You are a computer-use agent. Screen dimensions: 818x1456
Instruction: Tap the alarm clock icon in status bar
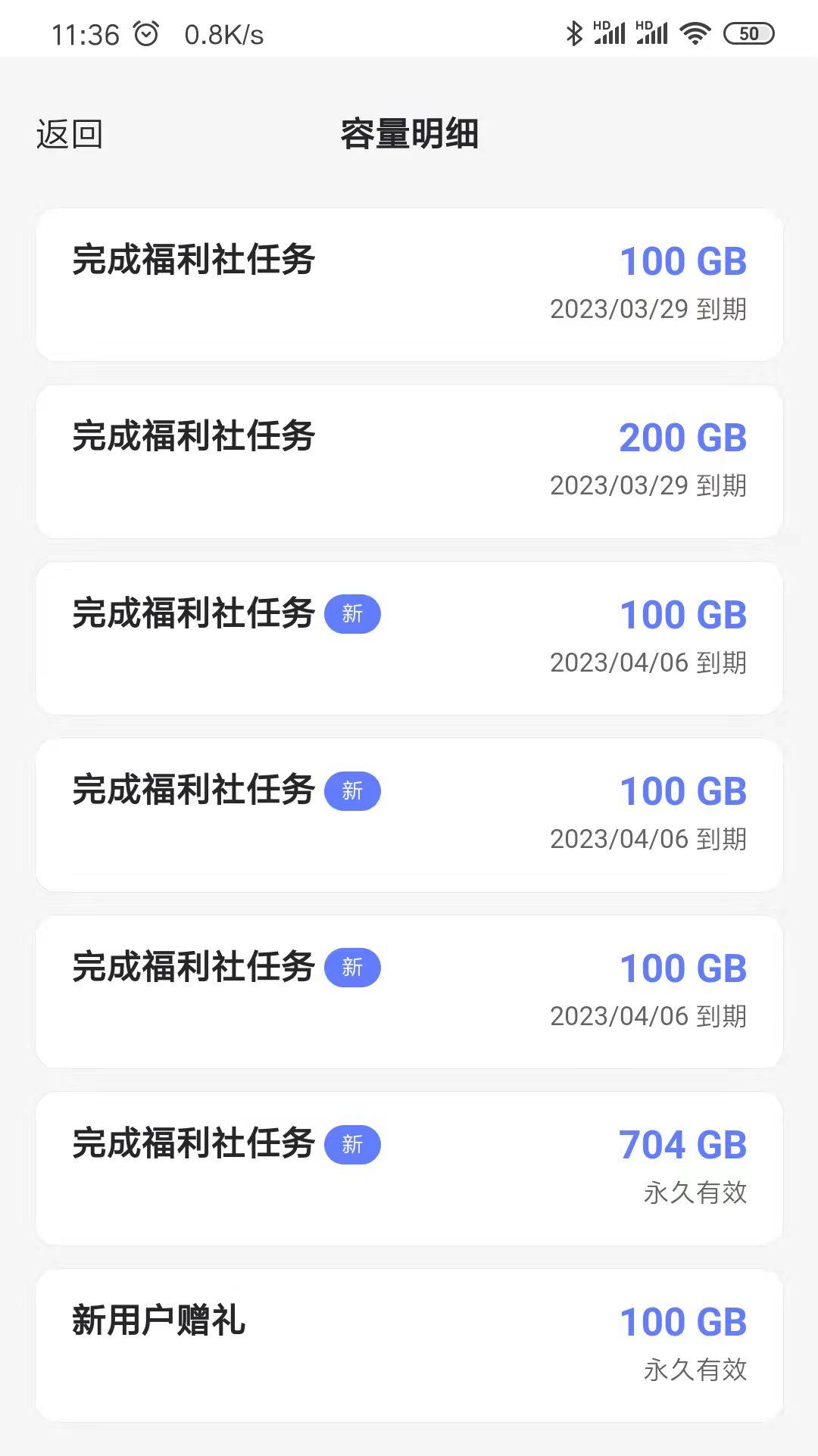[145, 31]
